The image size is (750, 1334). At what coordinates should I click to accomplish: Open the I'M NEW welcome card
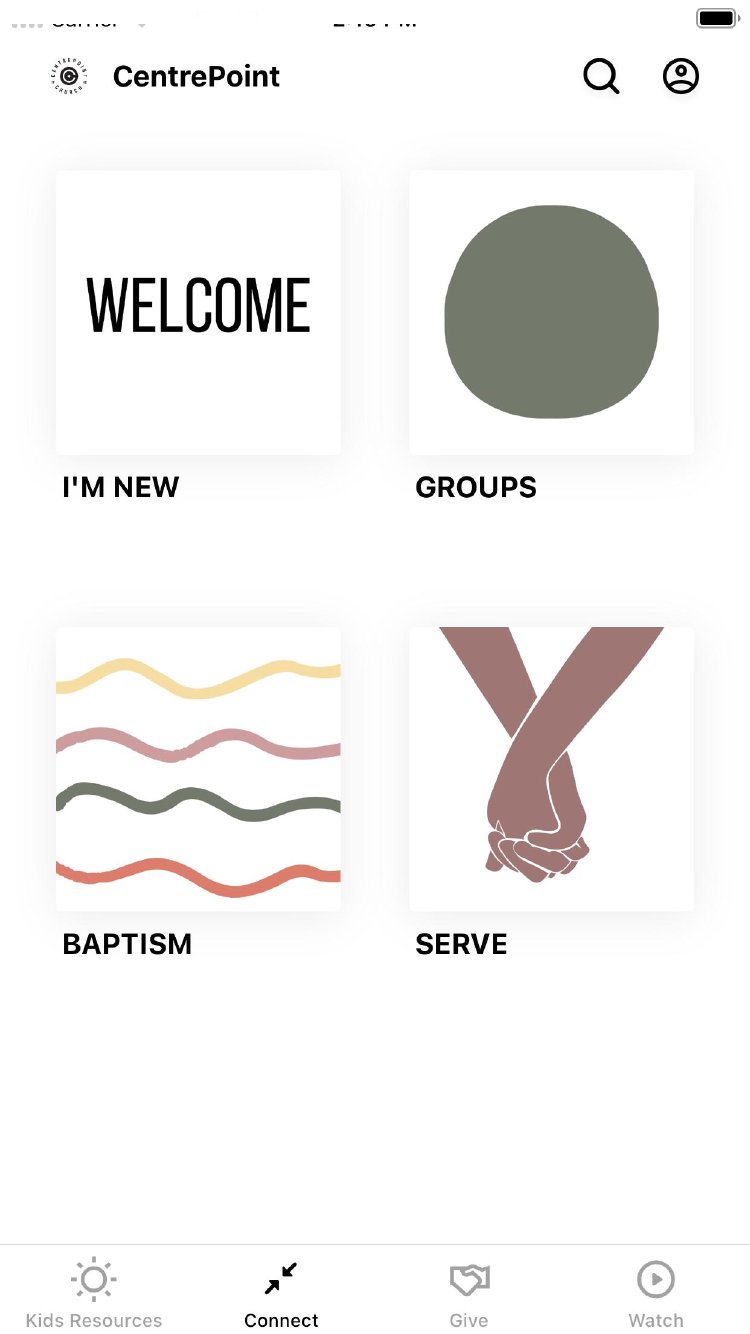198,313
